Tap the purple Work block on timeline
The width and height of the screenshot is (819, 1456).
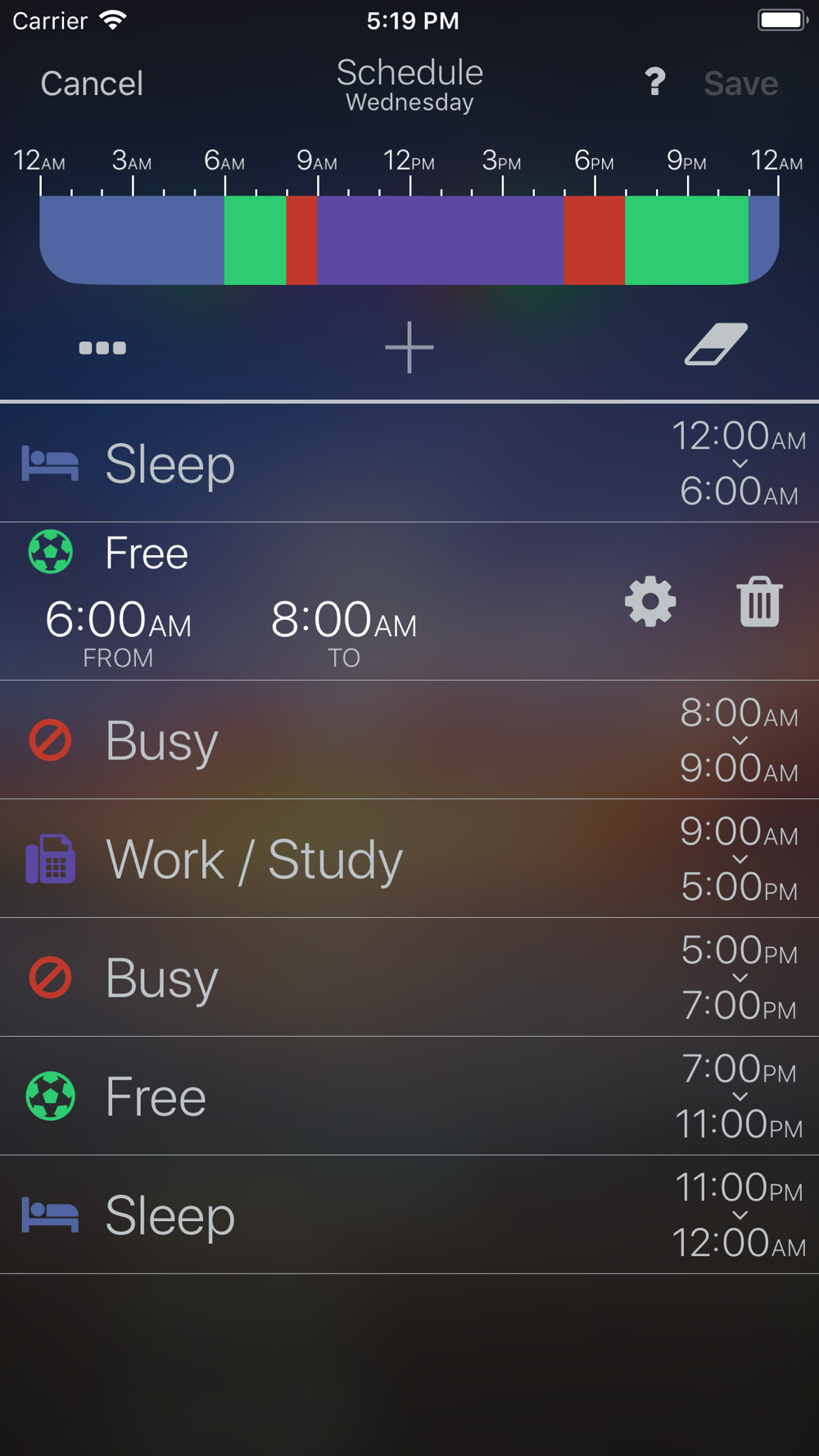440,240
